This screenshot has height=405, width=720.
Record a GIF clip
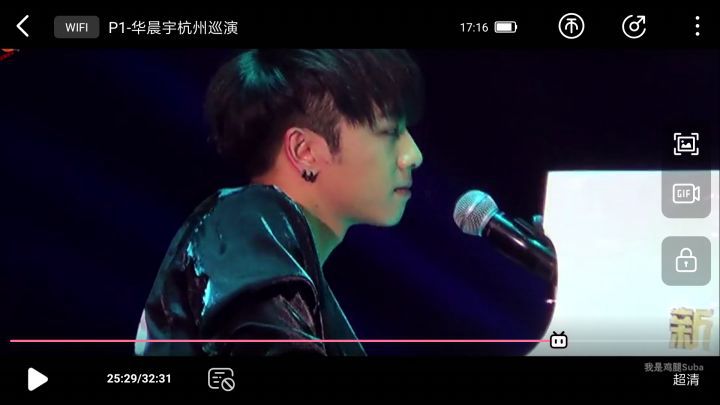tap(686, 194)
